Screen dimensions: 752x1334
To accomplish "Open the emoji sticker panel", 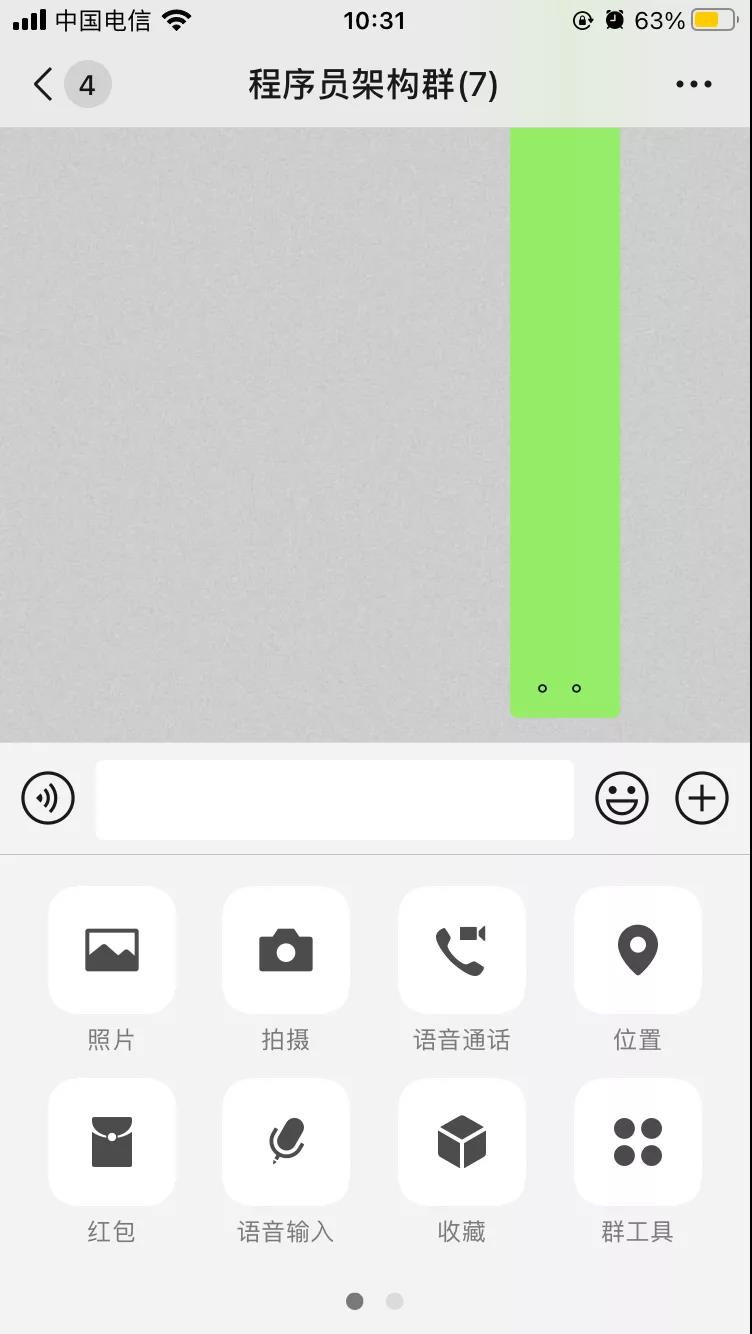I will point(621,798).
